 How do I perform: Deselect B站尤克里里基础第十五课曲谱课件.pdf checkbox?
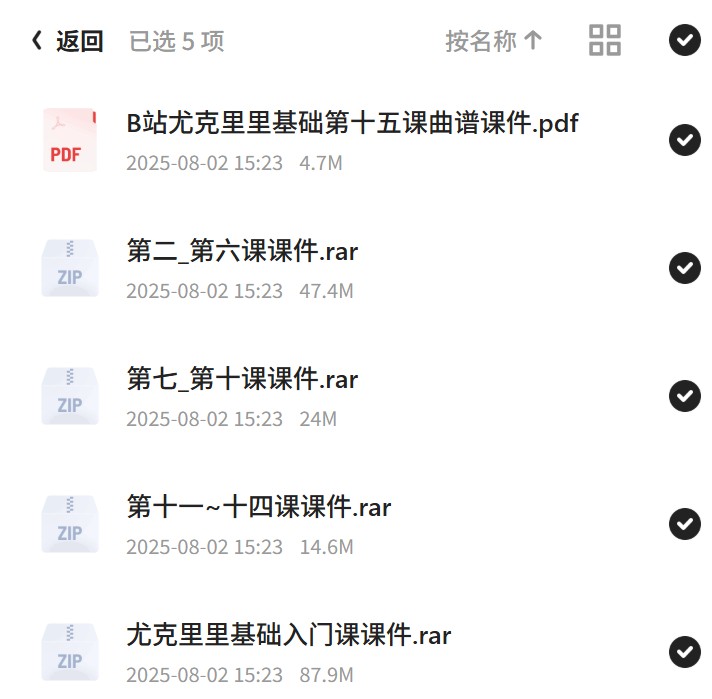click(x=684, y=140)
